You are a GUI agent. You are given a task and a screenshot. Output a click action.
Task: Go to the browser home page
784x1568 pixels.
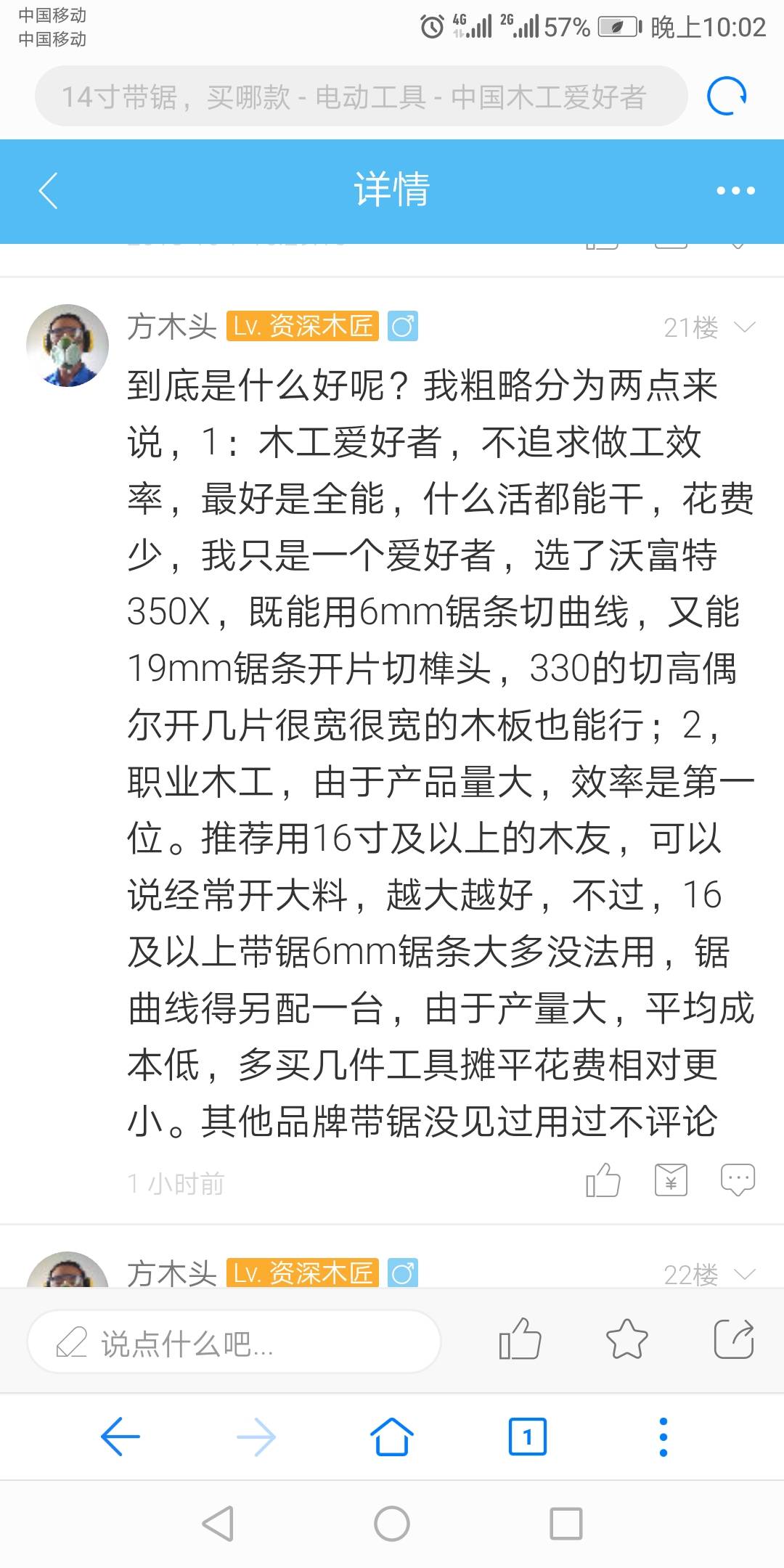click(392, 1437)
